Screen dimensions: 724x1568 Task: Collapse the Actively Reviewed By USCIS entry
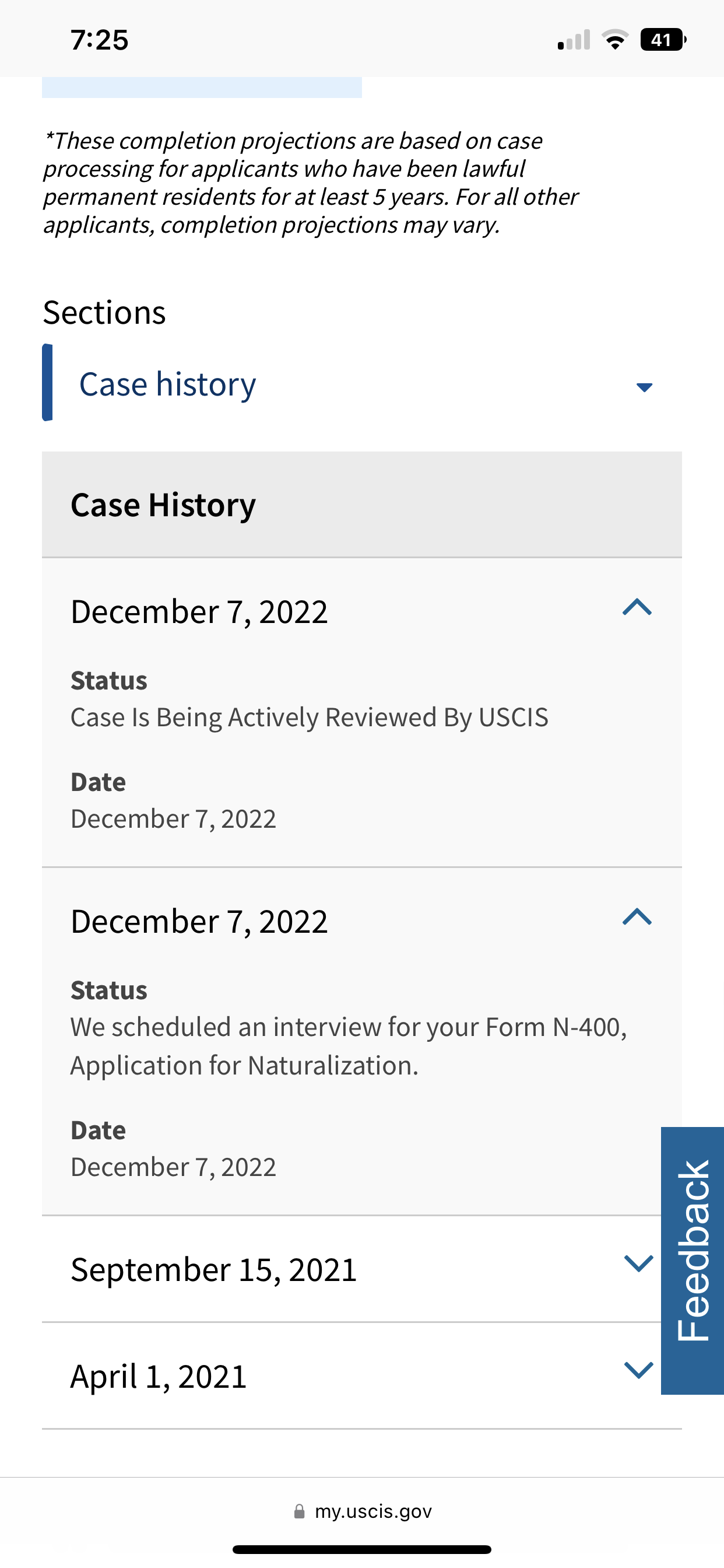pos(637,607)
